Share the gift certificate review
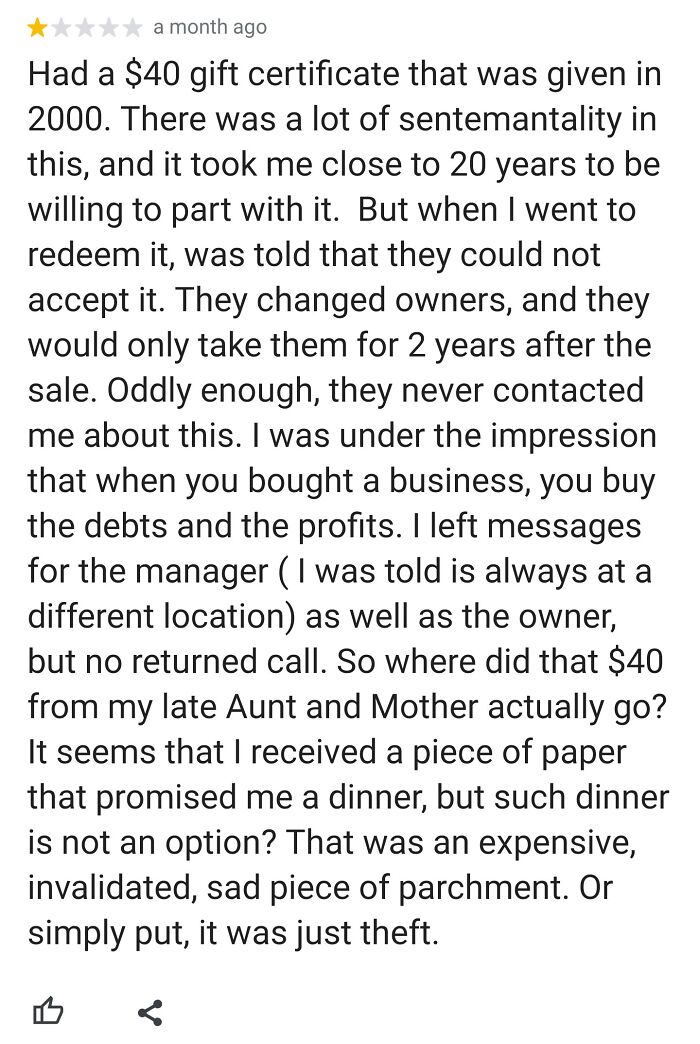700x1044 pixels. tap(150, 1012)
